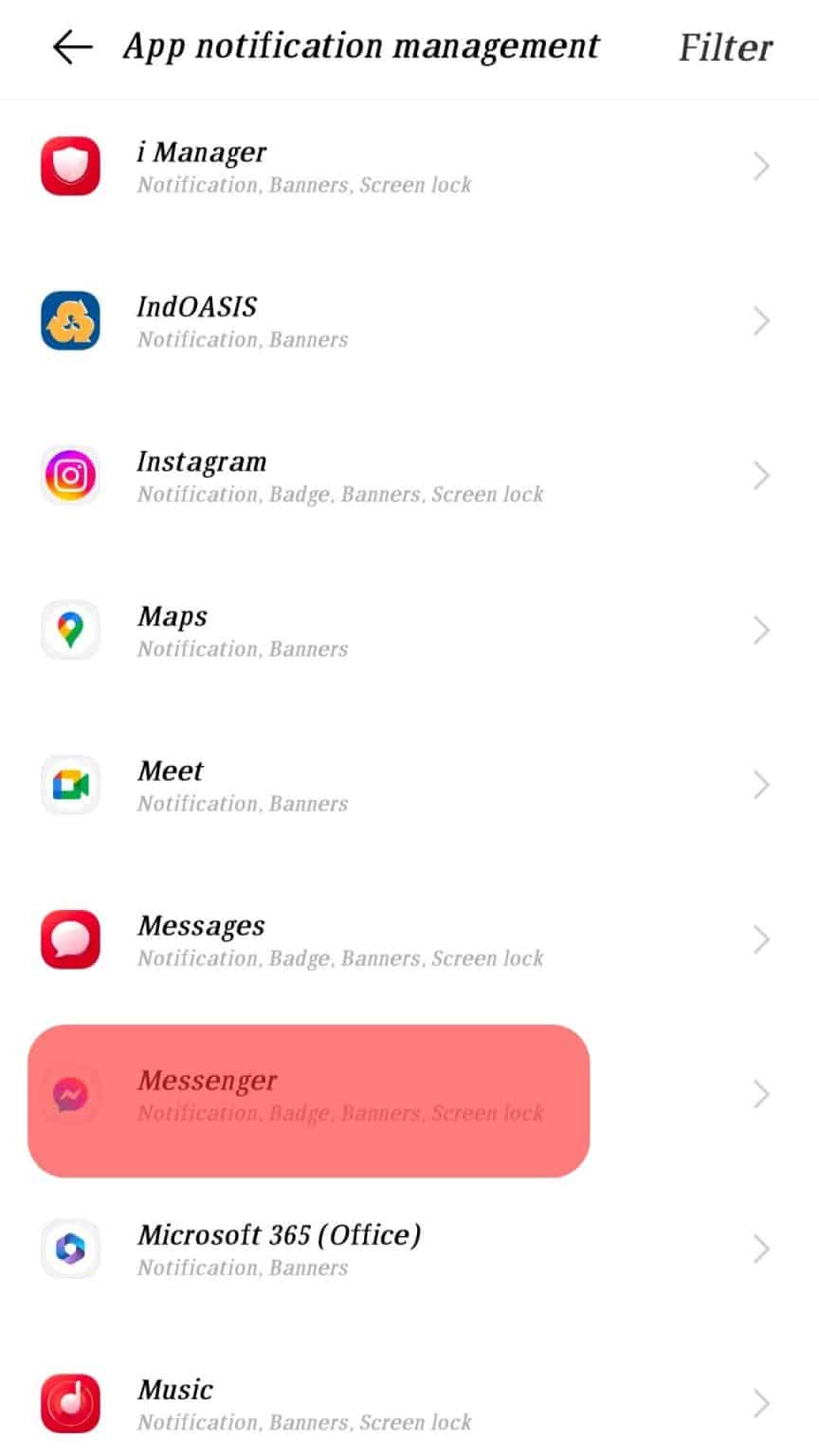Select the Google Meet icon
Image resolution: width=819 pixels, height=1456 pixels.
(x=70, y=784)
